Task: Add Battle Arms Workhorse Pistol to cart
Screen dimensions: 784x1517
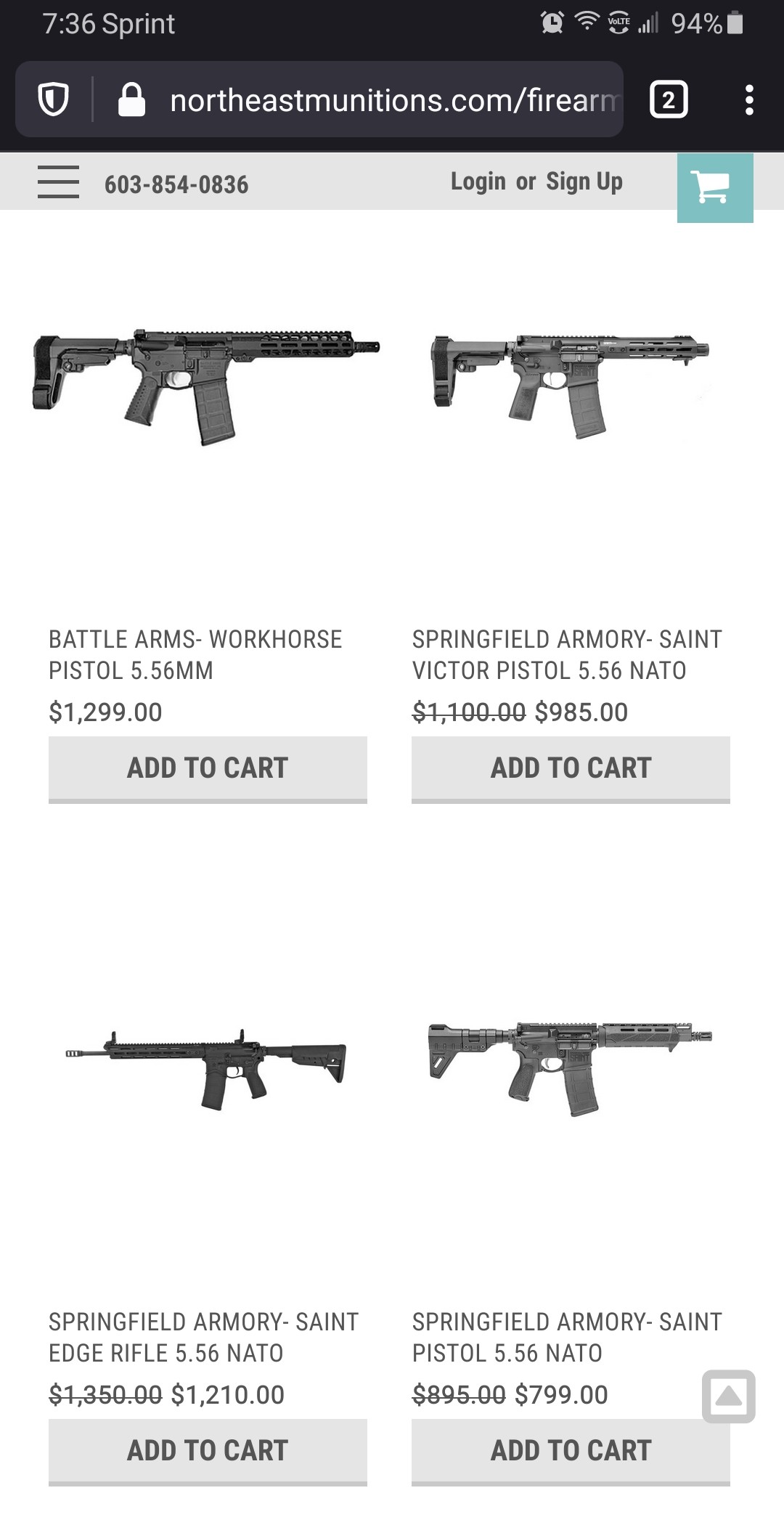Action: tap(208, 768)
